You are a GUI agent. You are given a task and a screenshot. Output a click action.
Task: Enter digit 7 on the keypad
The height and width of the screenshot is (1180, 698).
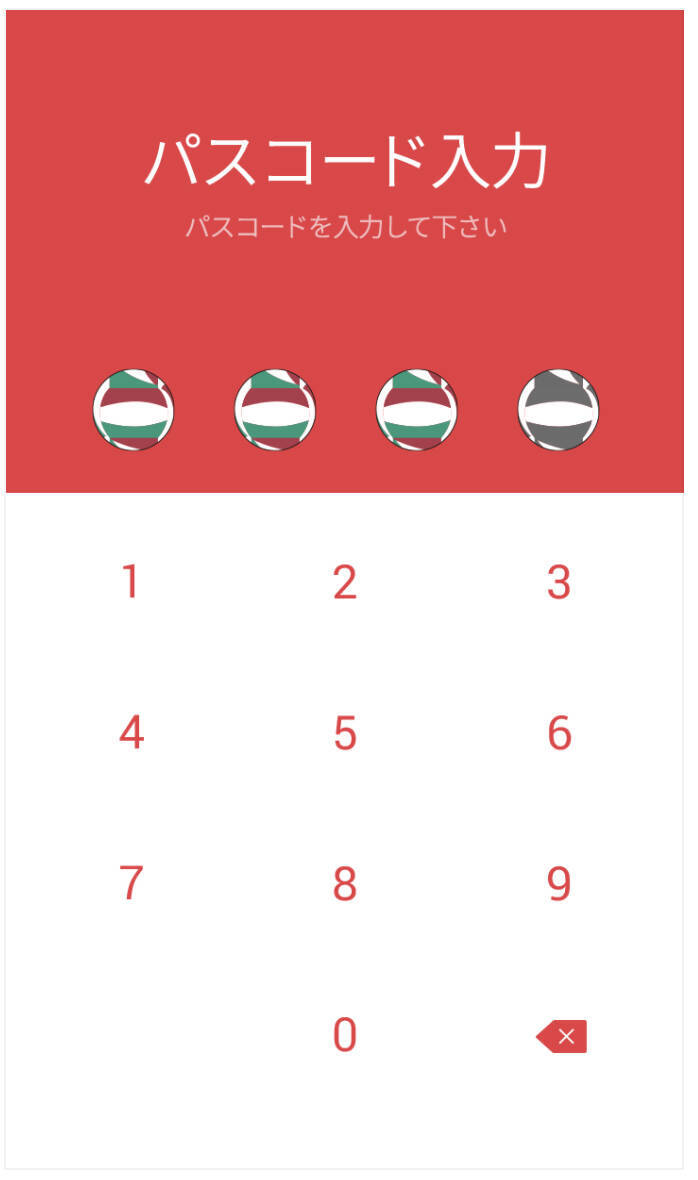pos(131,884)
